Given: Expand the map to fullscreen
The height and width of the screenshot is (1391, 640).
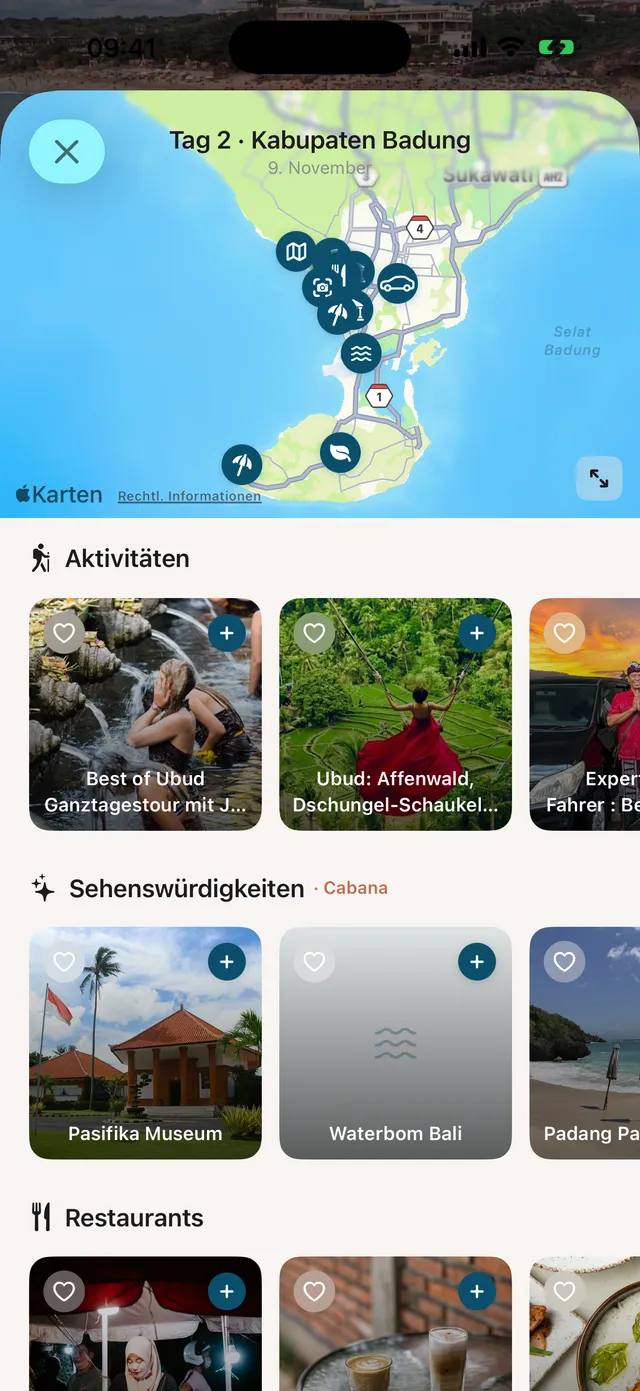Looking at the screenshot, I should (x=599, y=478).
